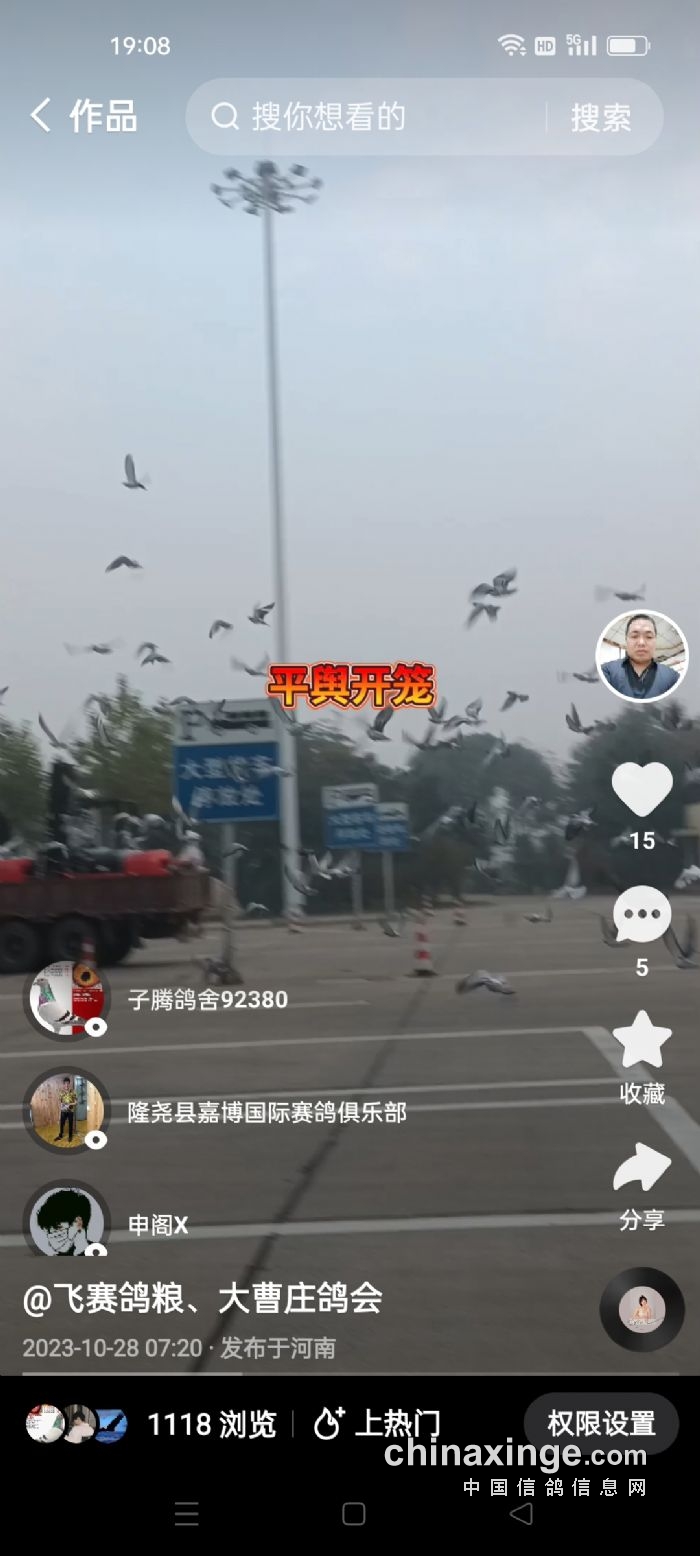The image size is (700, 1556).
Task: Promote video with 上热门
Action: 378,1424
